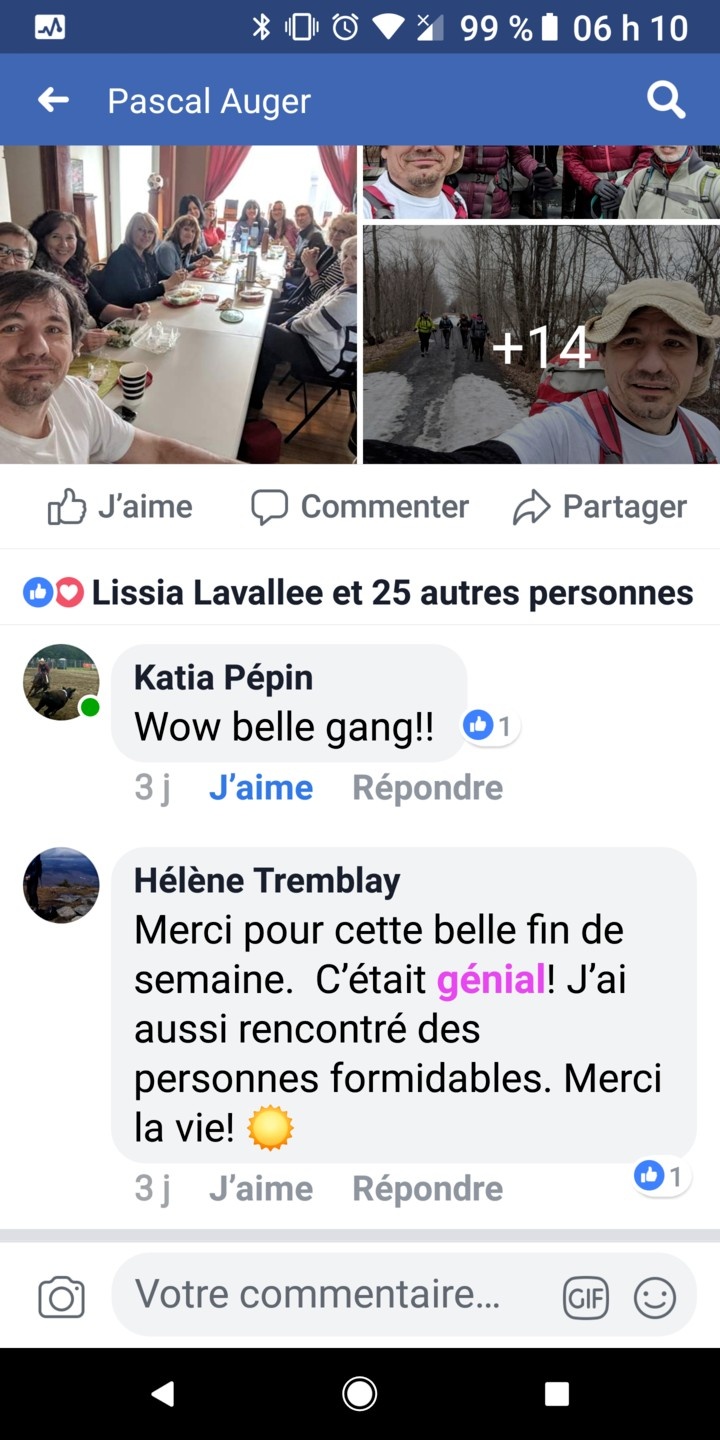This screenshot has height=1440, width=720.
Task: Like Hélène Tremblay's comment
Action: [x=261, y=1189]
